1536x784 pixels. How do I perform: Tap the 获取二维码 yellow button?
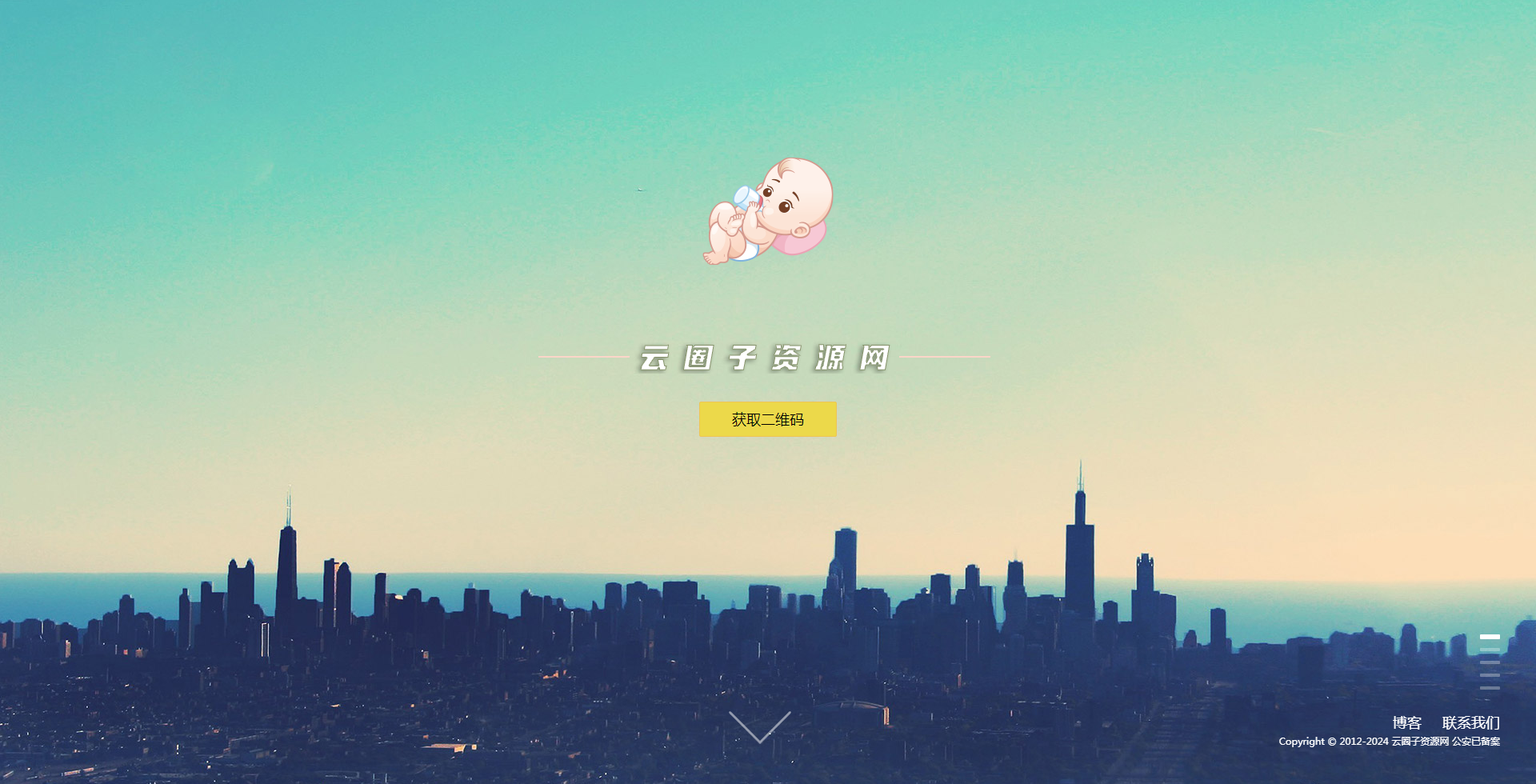(x=767, y=419)
